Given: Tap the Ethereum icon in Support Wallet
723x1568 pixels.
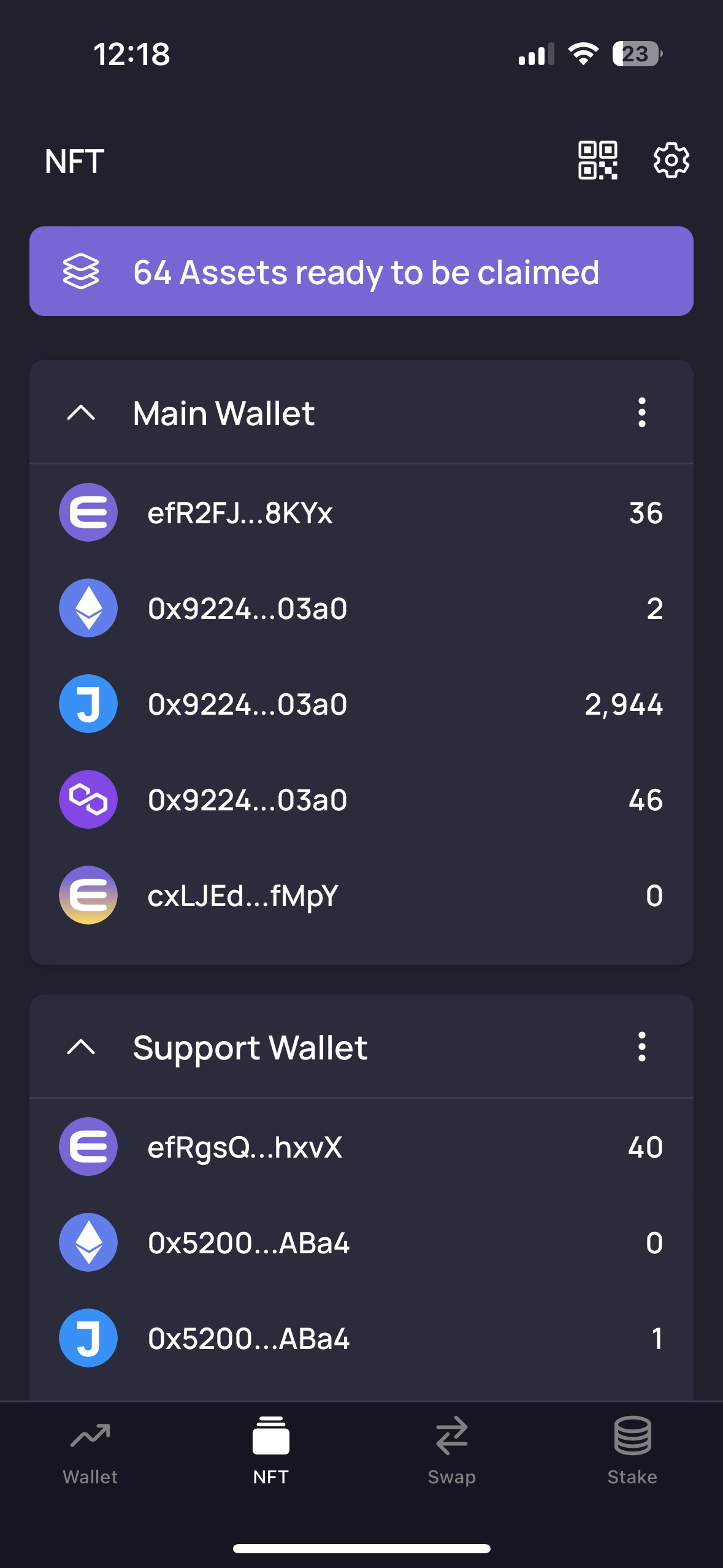Looking at the screenshot, I should [88, 1243].
